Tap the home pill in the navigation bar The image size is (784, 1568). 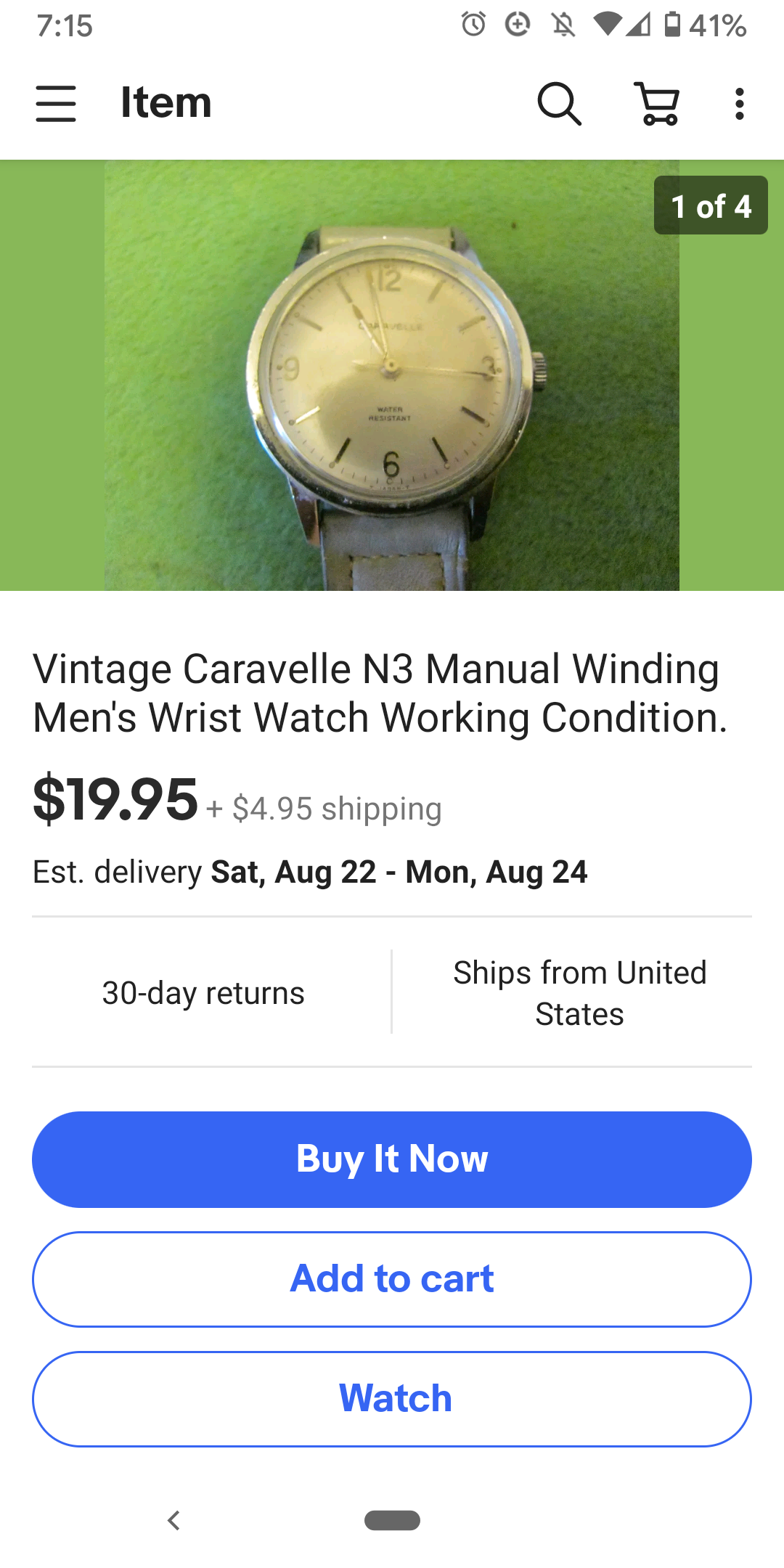coord(392,1520)
